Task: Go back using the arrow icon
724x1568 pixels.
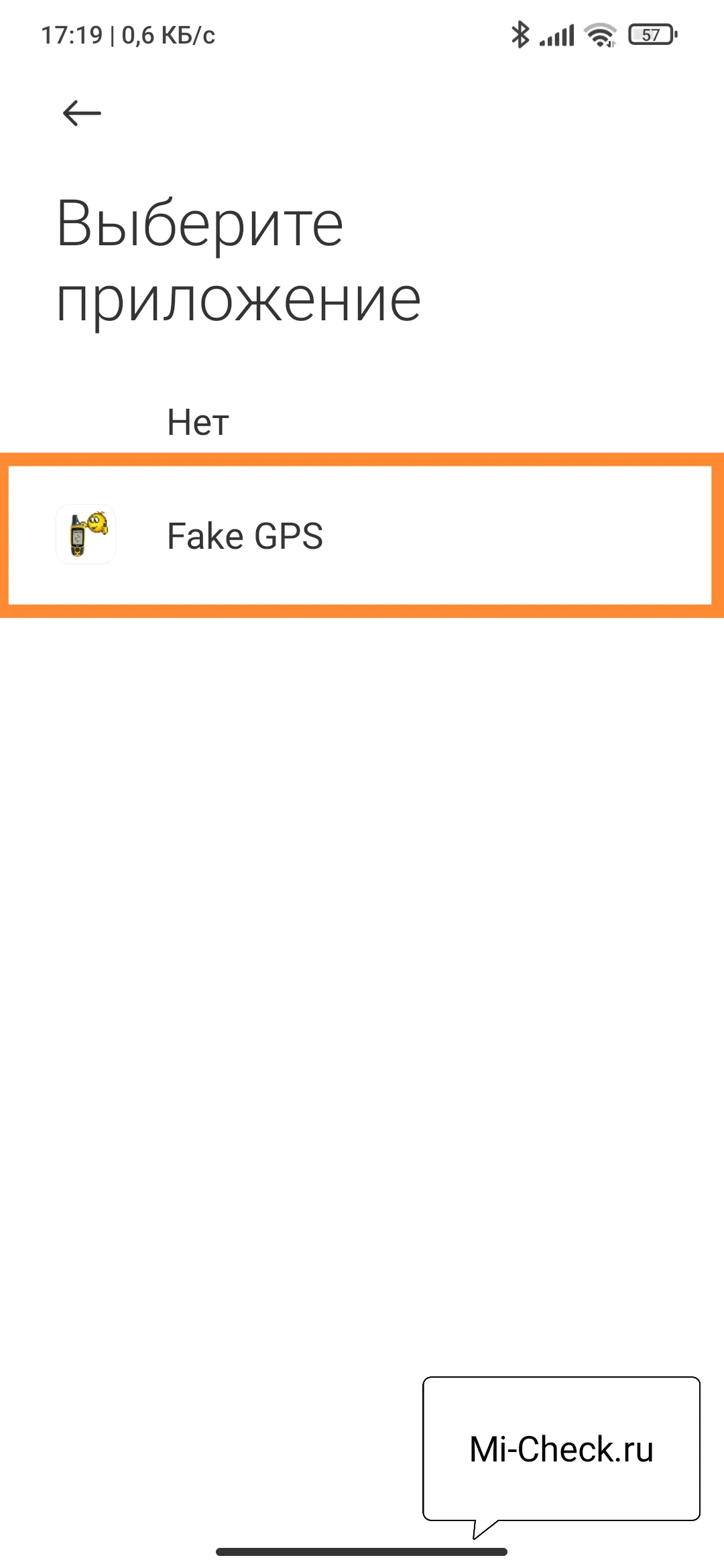Action: tap(82, 113)
